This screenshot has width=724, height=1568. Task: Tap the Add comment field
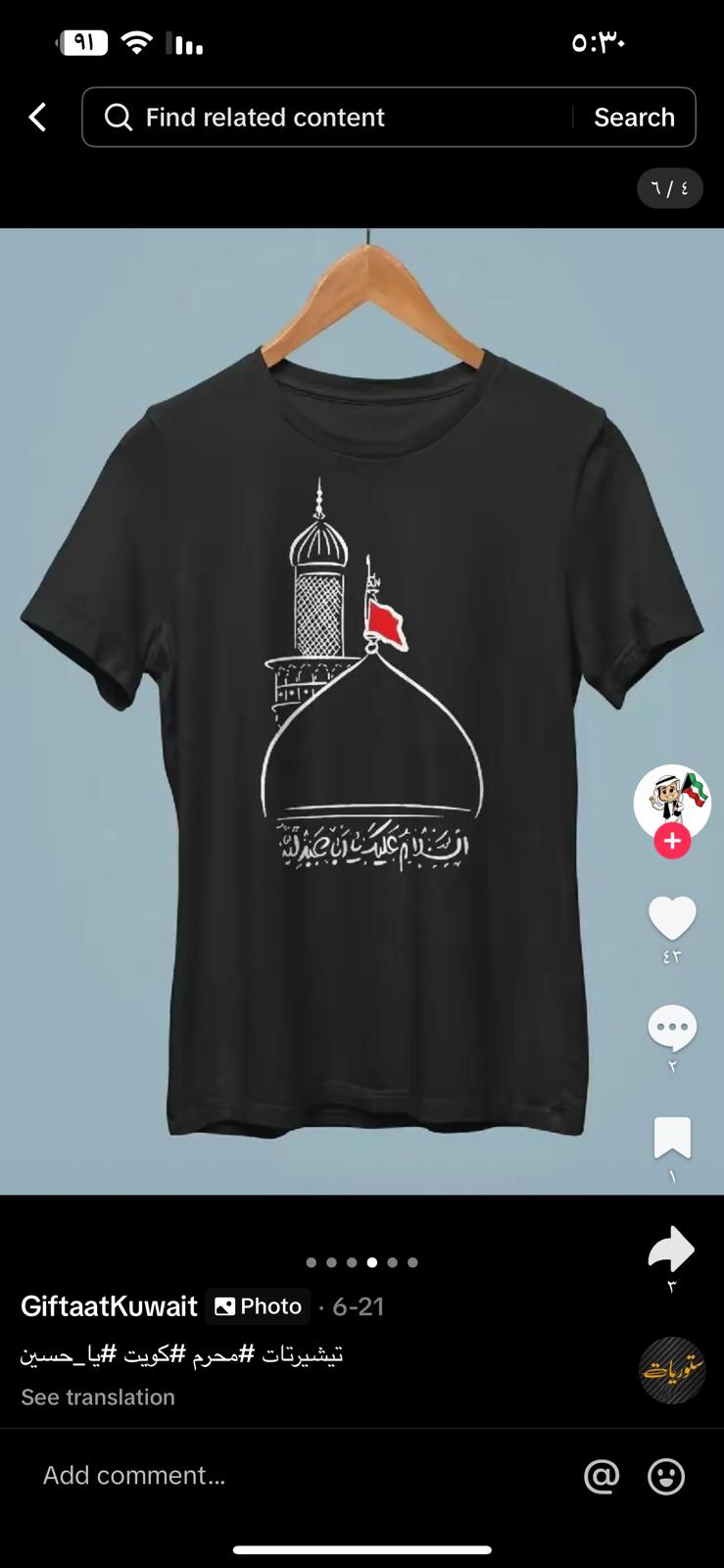point(294,1476)
